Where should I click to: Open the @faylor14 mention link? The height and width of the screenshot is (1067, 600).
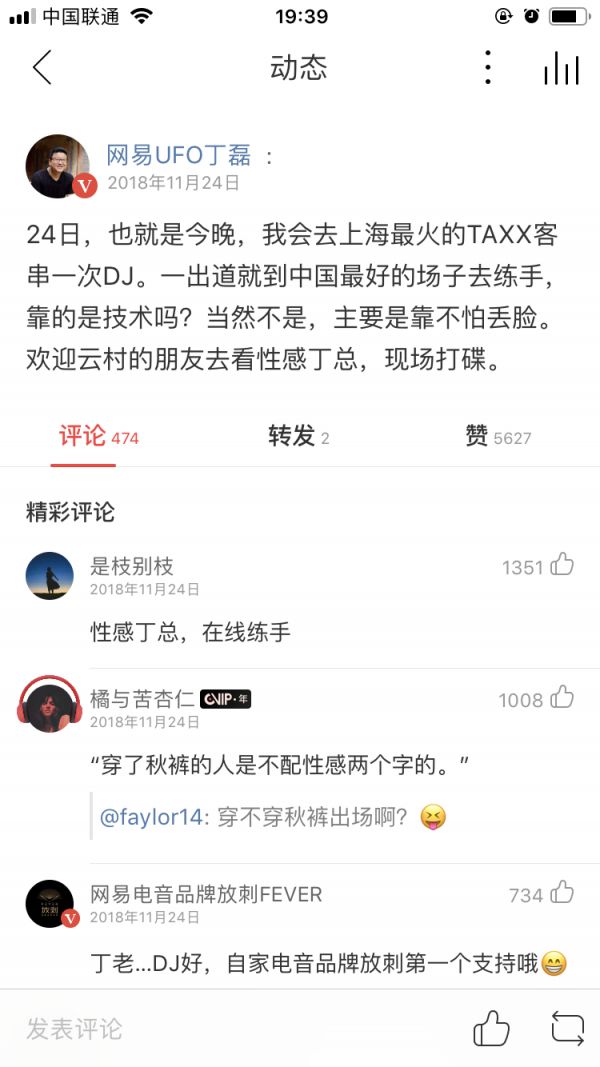point(151,817)
